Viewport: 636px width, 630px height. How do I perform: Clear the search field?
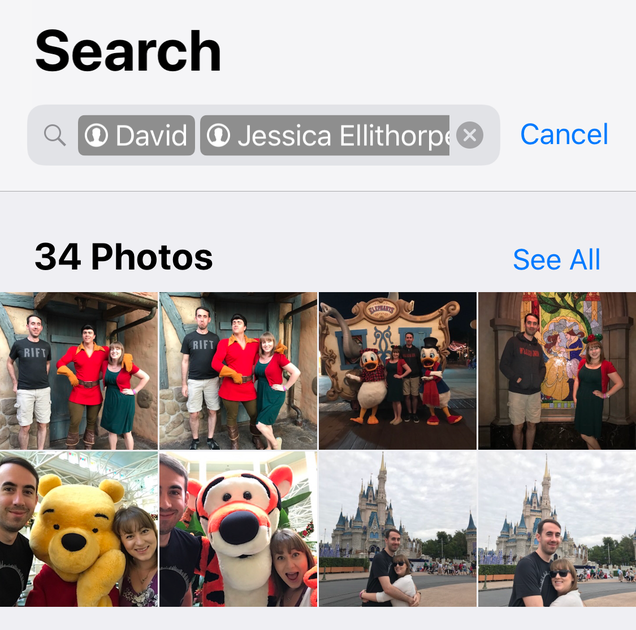[x=470, y=135]
